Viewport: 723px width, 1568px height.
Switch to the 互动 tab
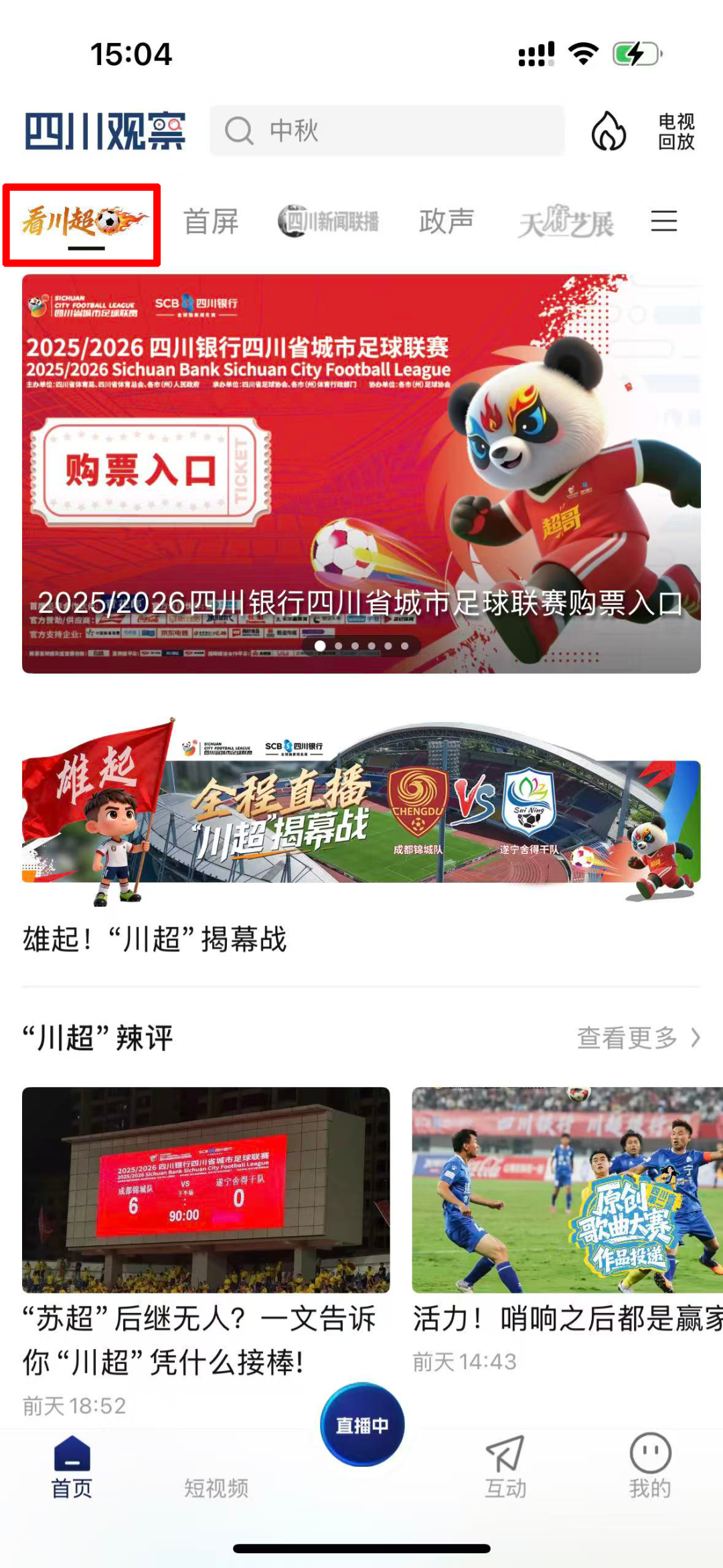[505, 1466]
